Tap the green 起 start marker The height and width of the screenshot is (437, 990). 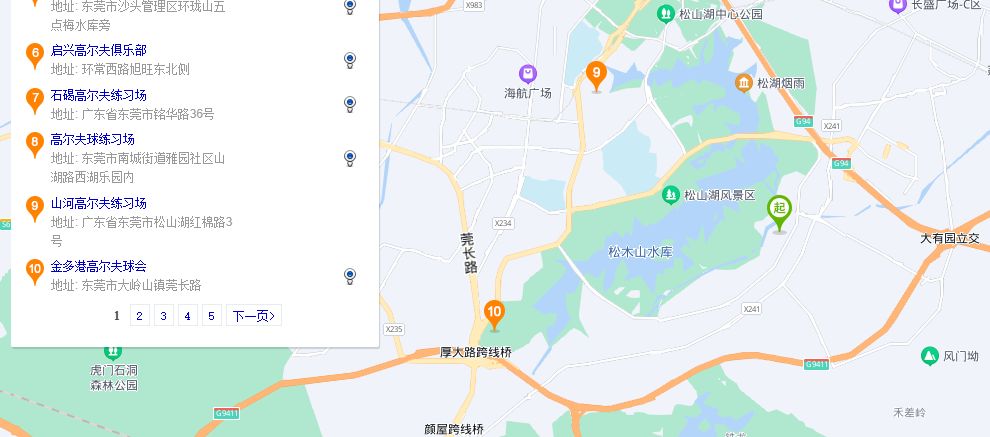779,211
